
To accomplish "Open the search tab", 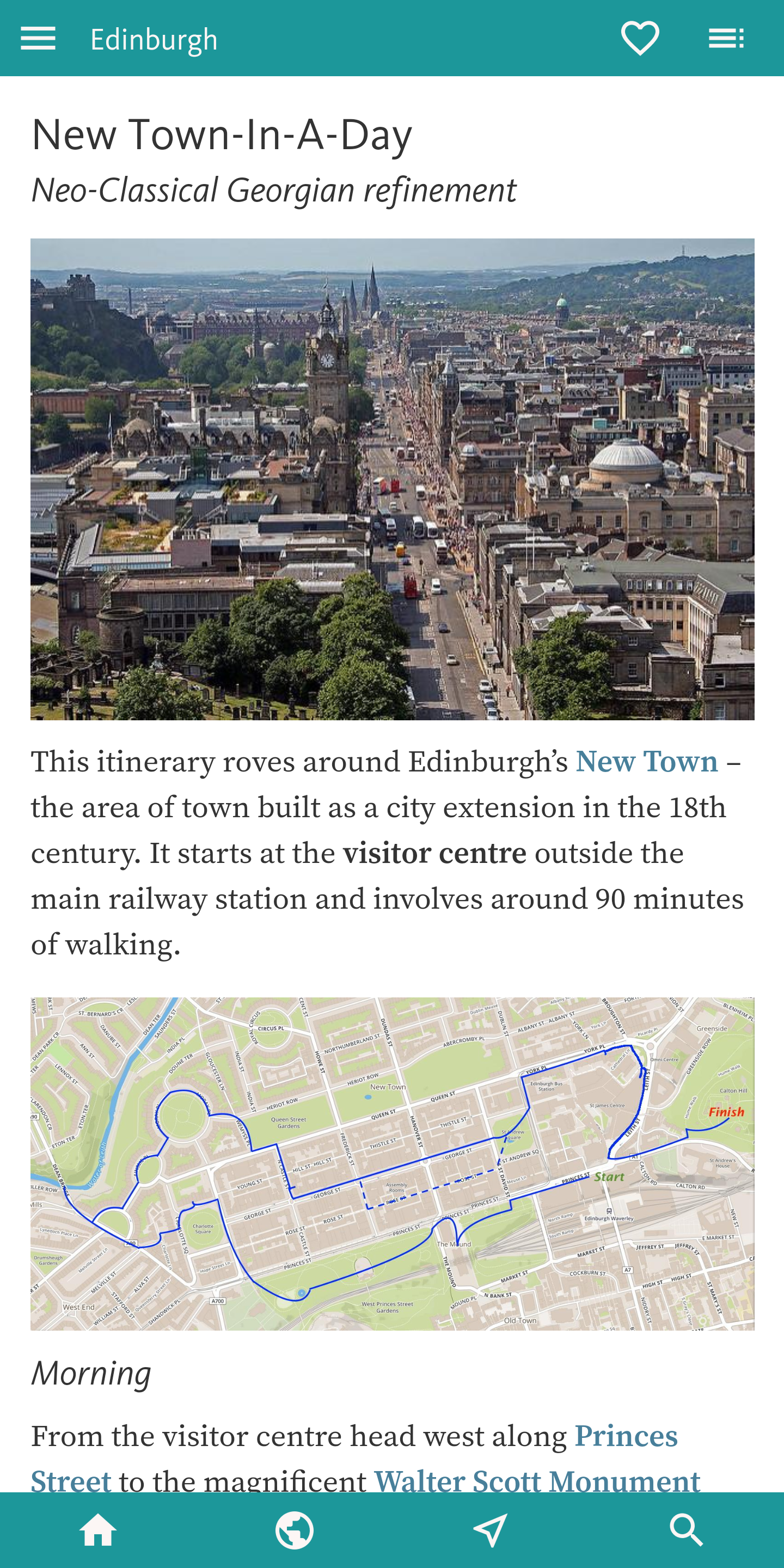I will (x=686, y=1530).
